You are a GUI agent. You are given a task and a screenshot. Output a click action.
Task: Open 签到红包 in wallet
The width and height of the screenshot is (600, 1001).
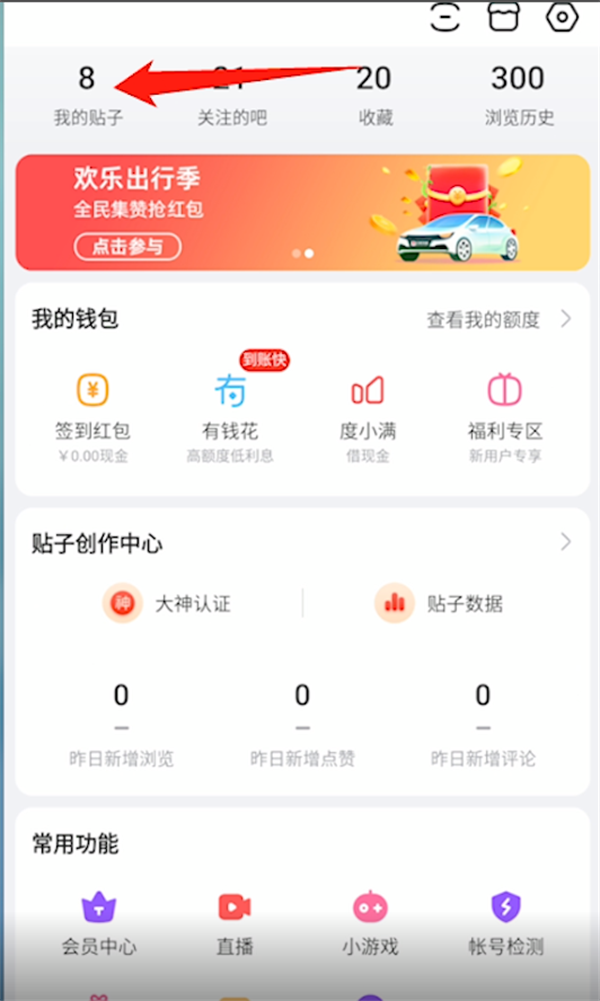92,410
